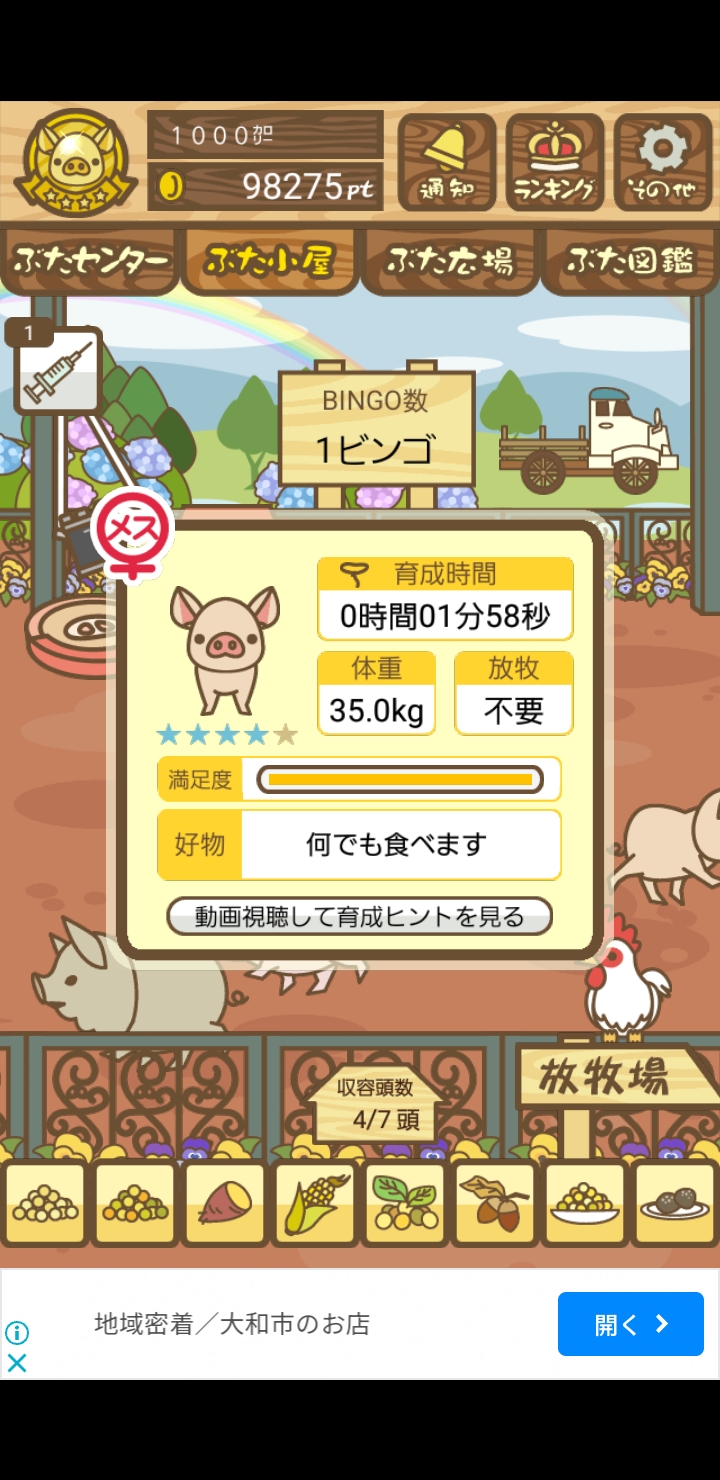Open the gold pig rank badge
Viewport: 720px width, 1480px height.
pyautogui.click(x=75, y=162)
